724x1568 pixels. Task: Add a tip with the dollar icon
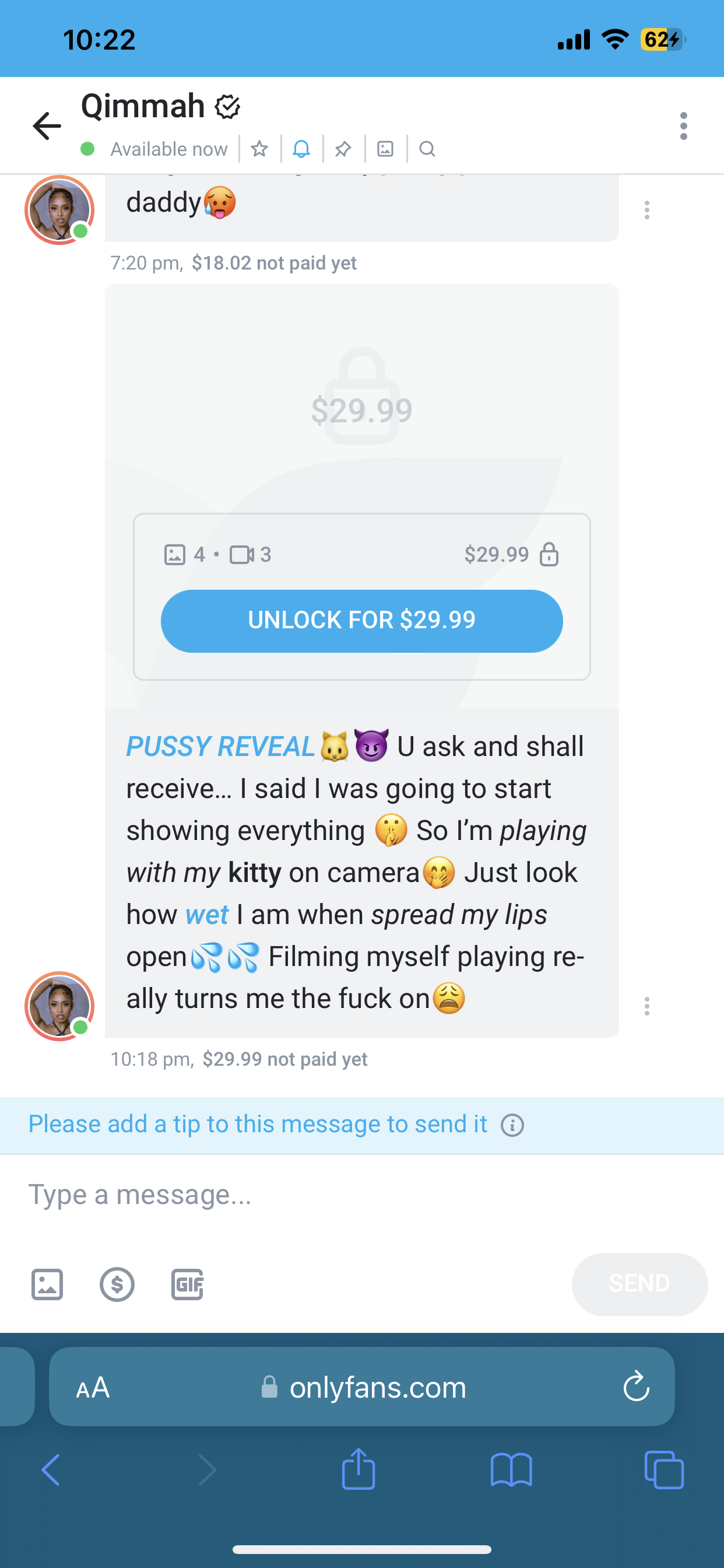[x=117, y=1284]
